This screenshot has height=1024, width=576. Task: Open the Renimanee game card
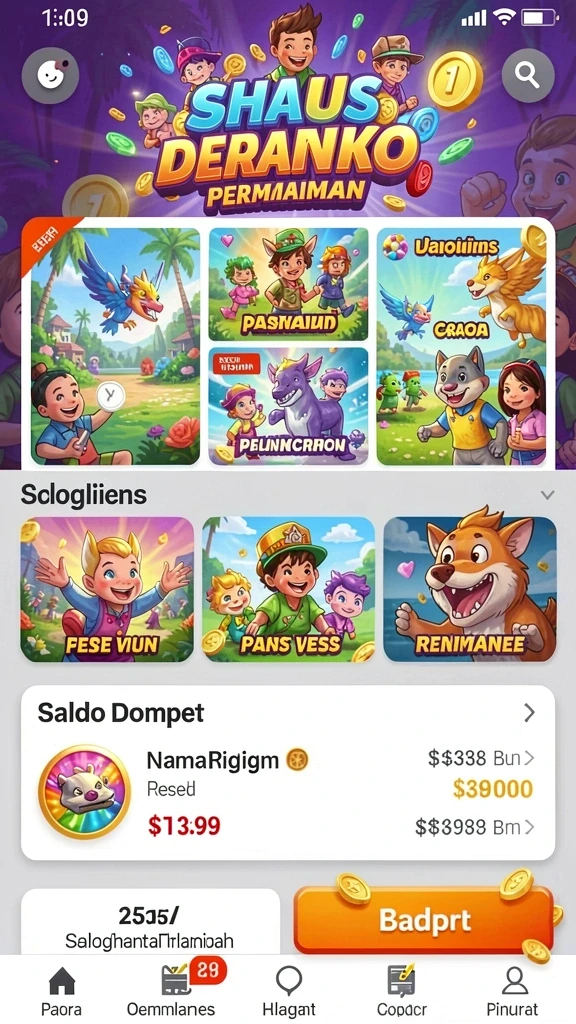tap(470, 590)
